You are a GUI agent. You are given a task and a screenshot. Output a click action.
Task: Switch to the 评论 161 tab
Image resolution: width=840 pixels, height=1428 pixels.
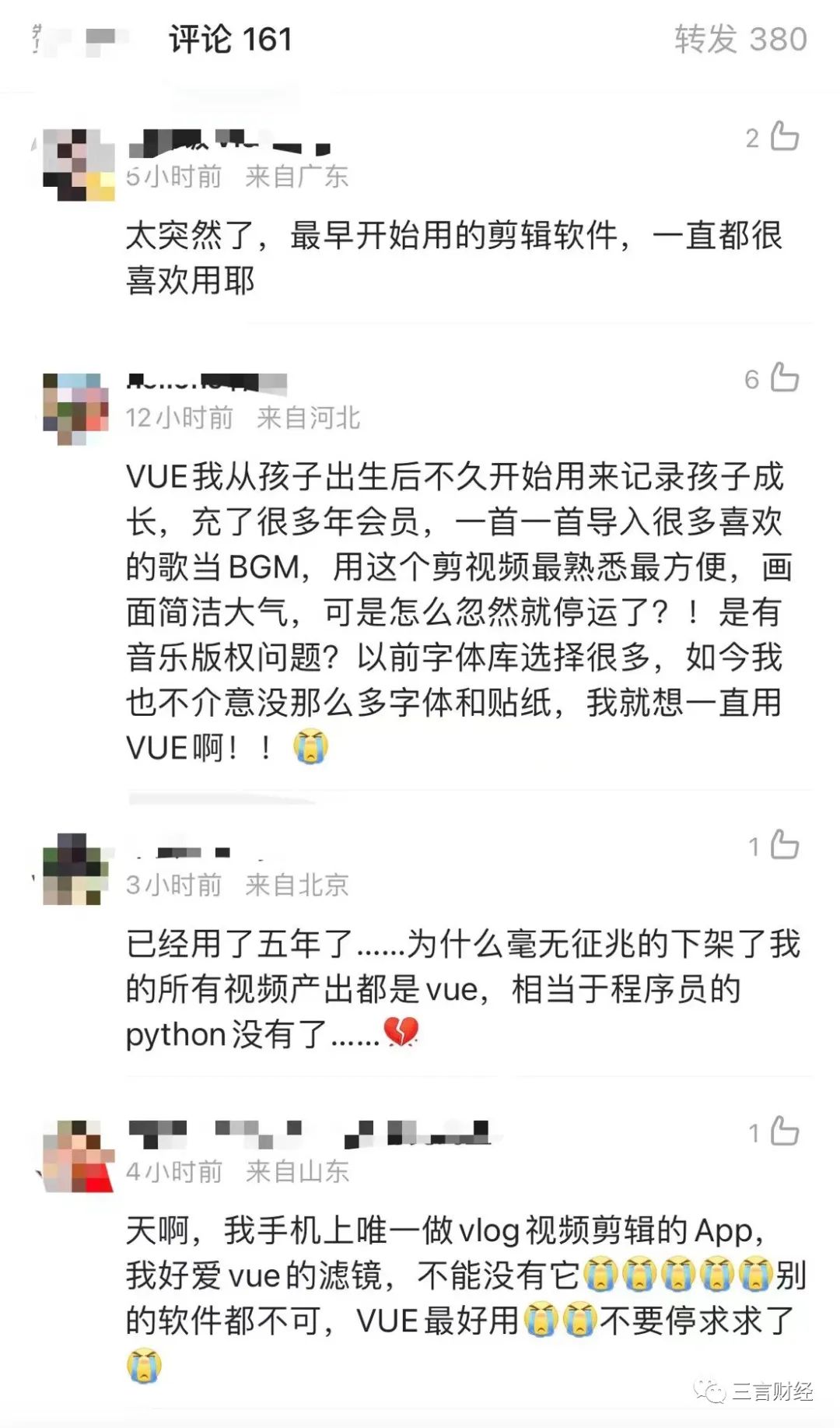point(230,39)
